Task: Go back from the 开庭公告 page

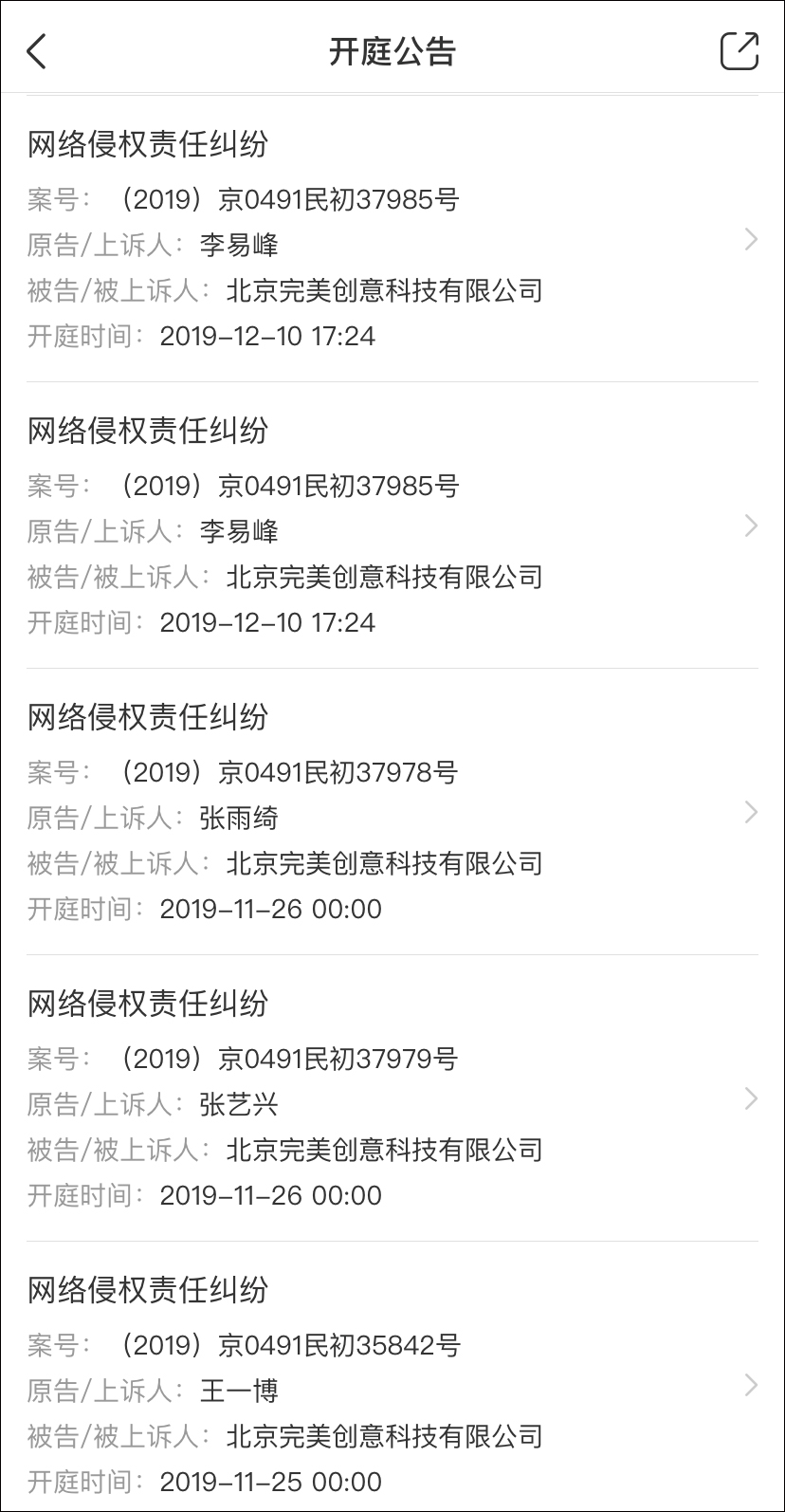Action: 36,51
